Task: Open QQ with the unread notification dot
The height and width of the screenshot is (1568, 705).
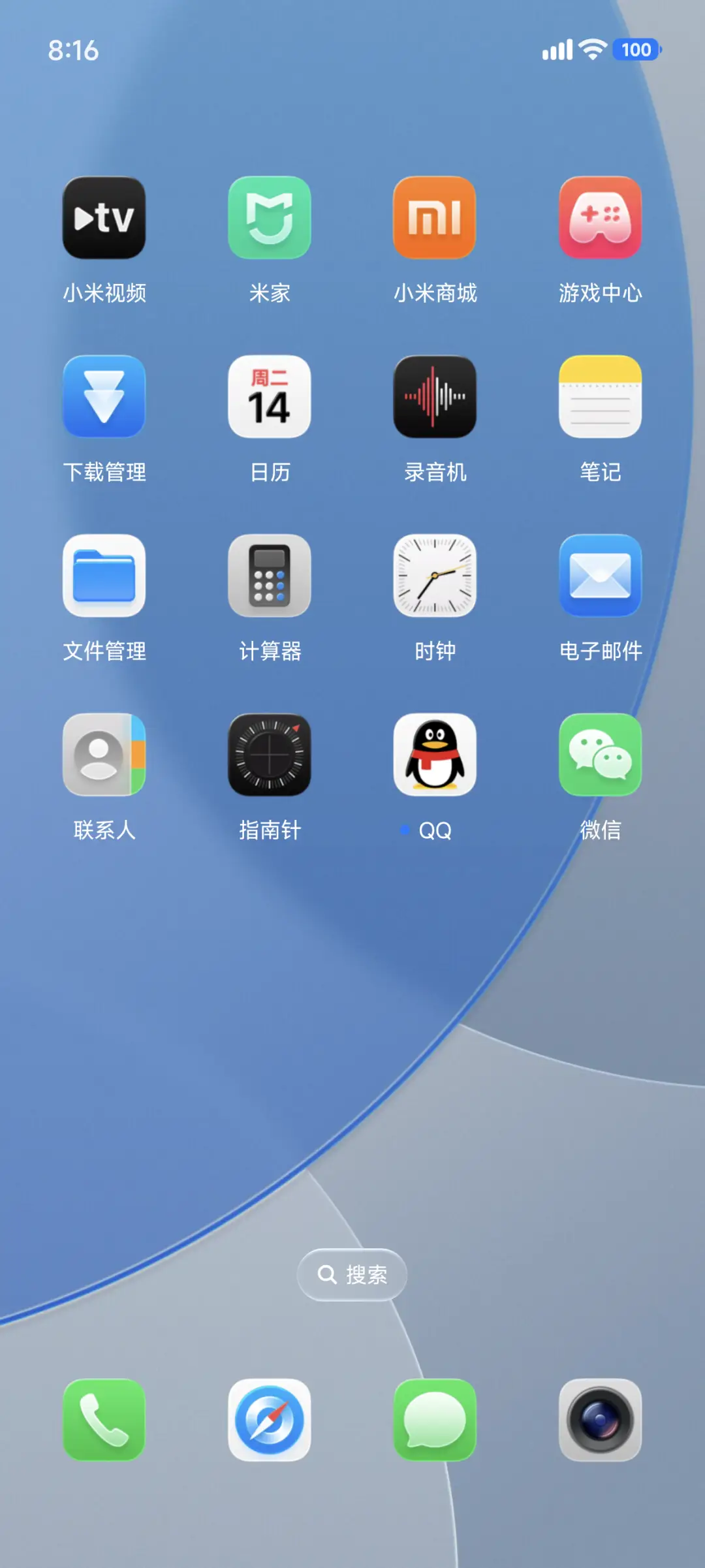Action: 435,756
